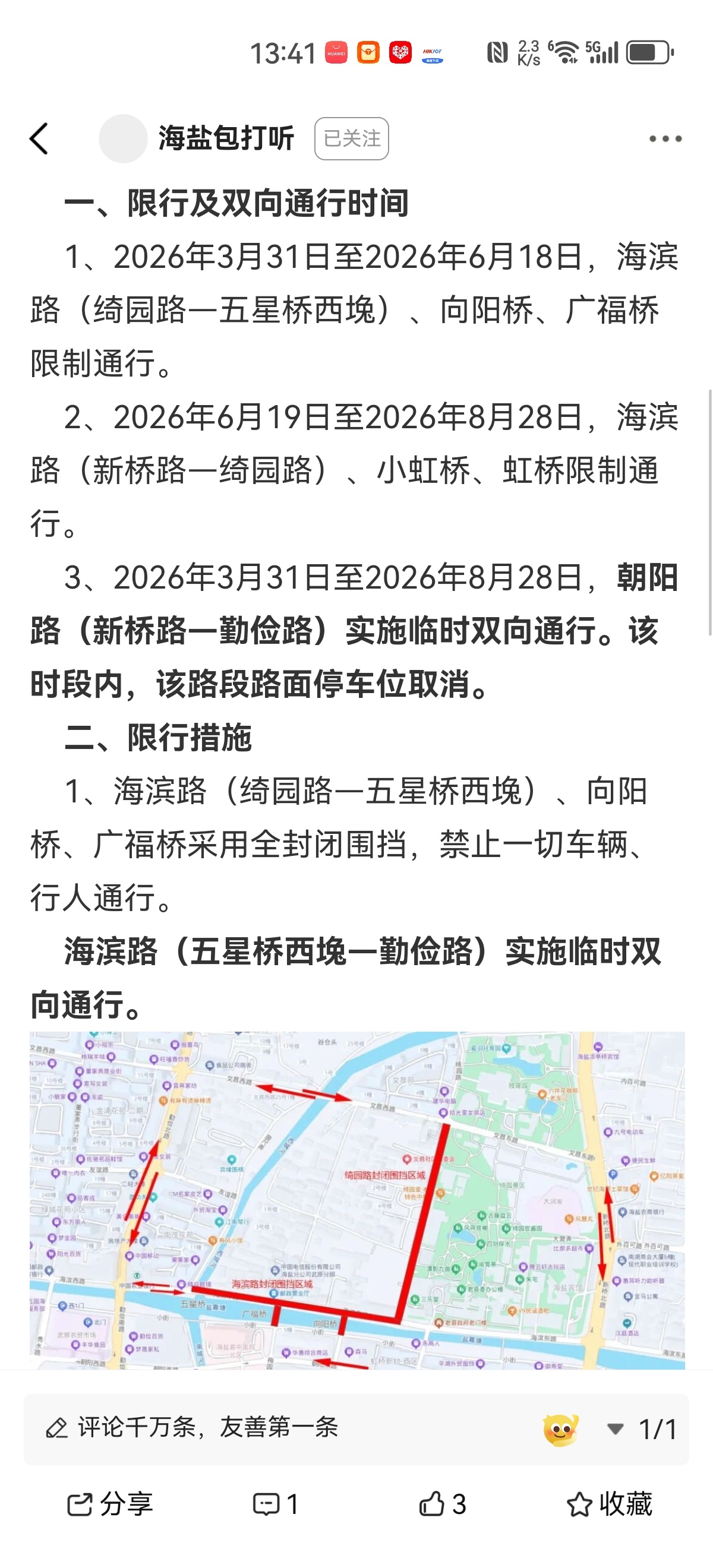Open the road closure map image
The width and height of the screenshot is (713, 1568).
(357, 1200)
